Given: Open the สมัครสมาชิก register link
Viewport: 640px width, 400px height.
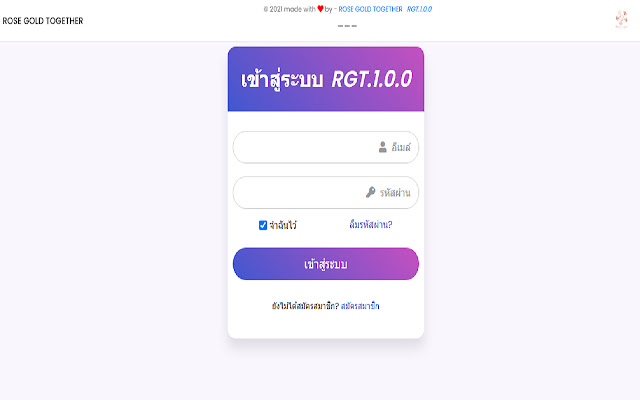Looking at the screenshot, I should [x=360, y=305].
